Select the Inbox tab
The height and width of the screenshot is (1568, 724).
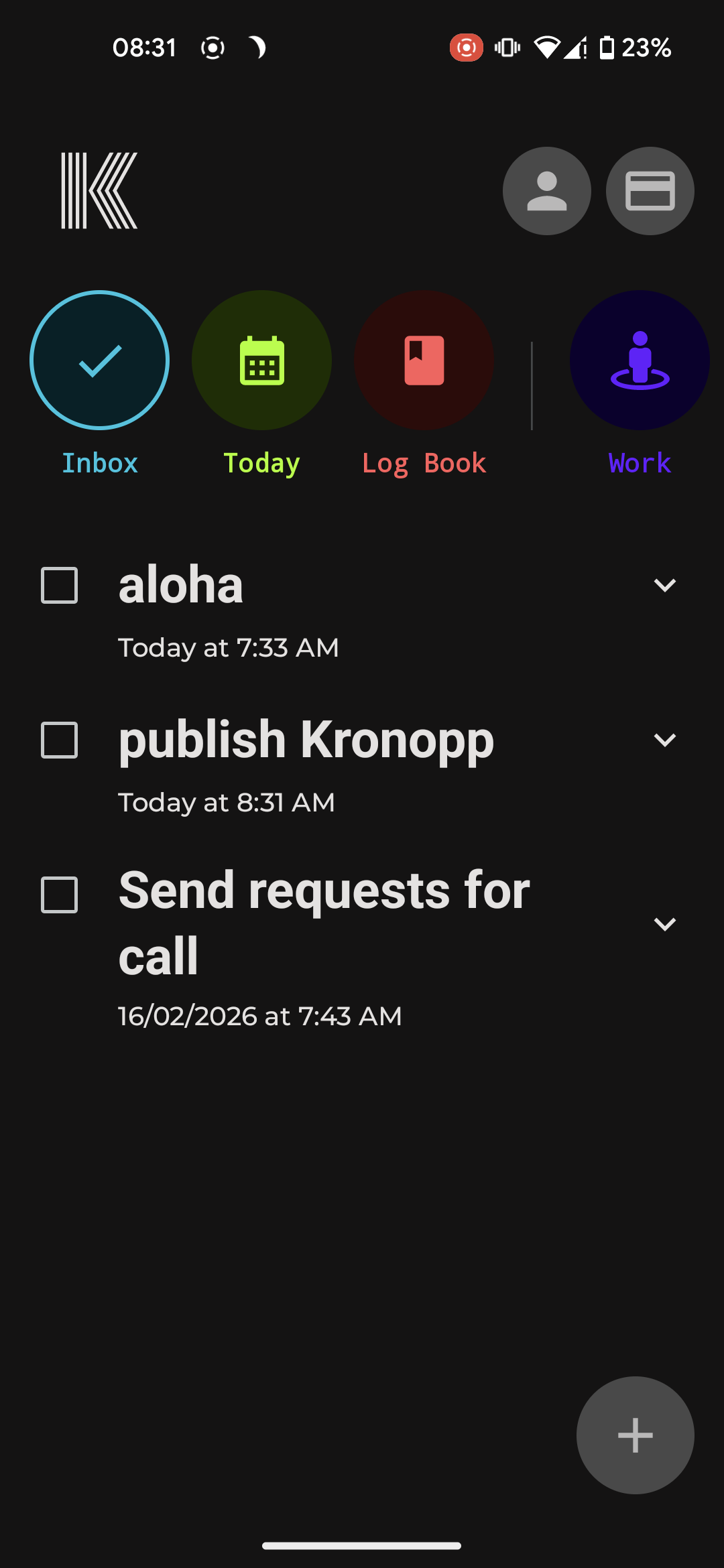pyautogui.click(x=100, y=361)
